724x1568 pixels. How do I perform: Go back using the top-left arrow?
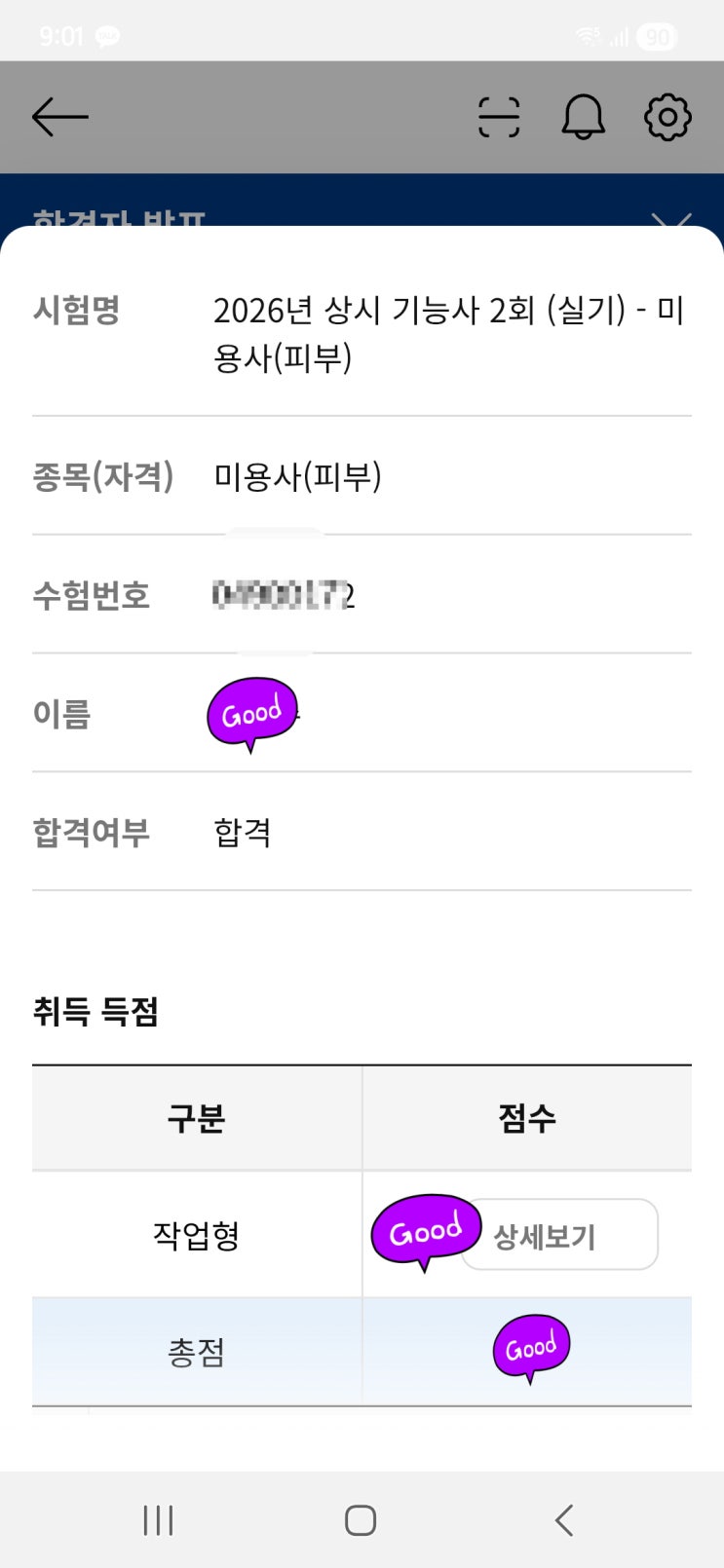(60, 118)
